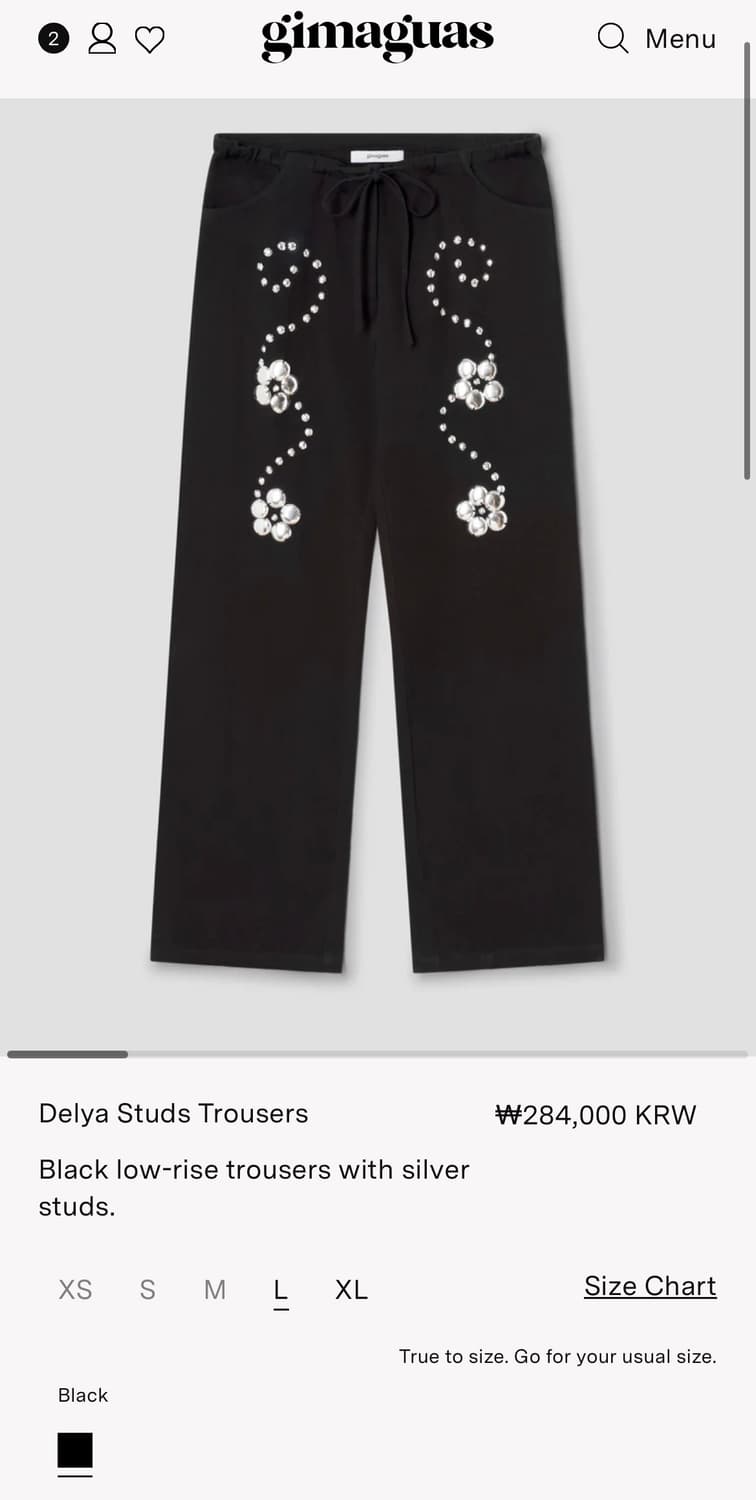Image resolution: width=756 pixels, height=1500 pixels.
Task: Select size M
Action: coord(213,1290)
